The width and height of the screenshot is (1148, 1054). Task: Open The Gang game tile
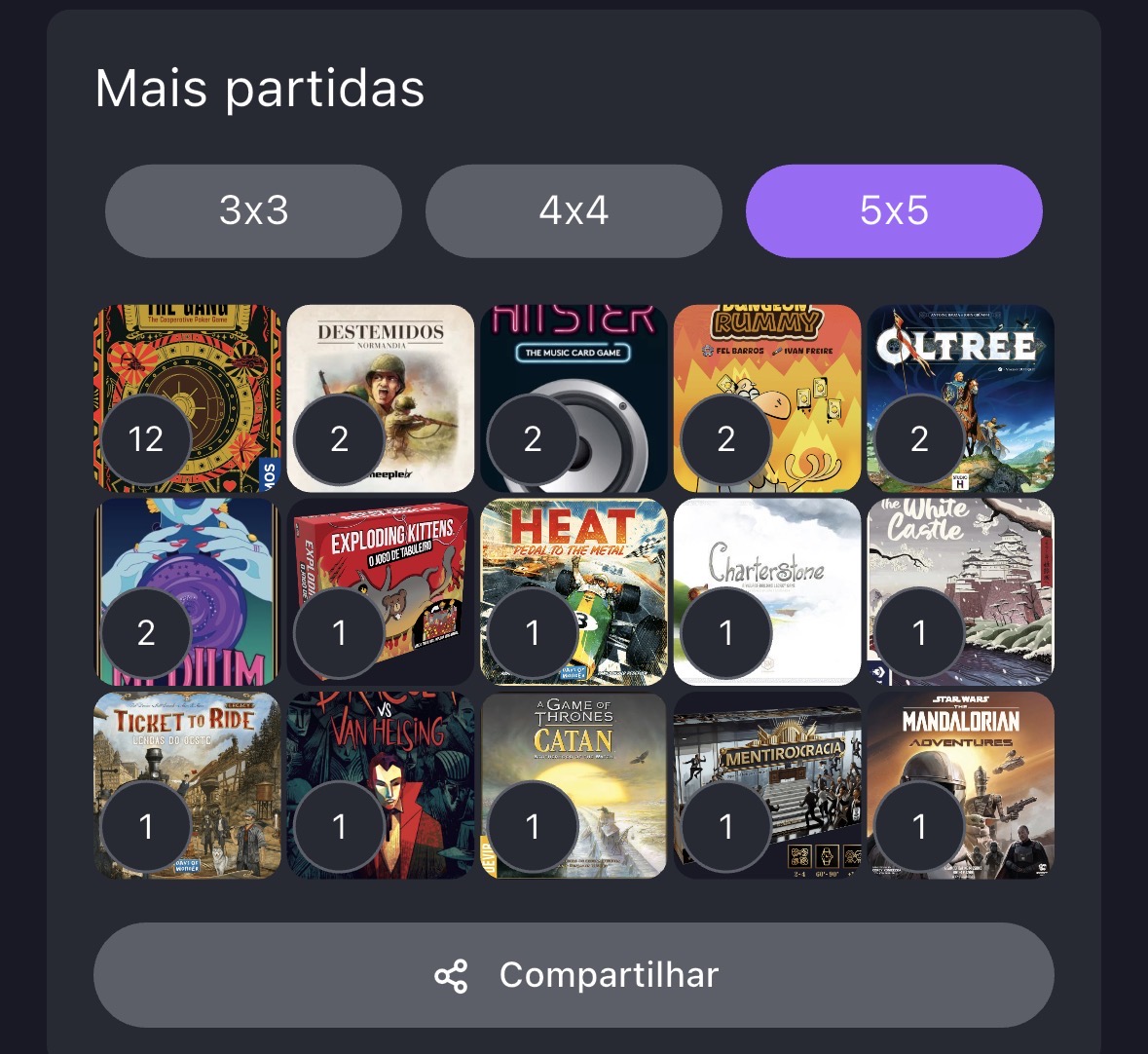(x=187, y=398)
